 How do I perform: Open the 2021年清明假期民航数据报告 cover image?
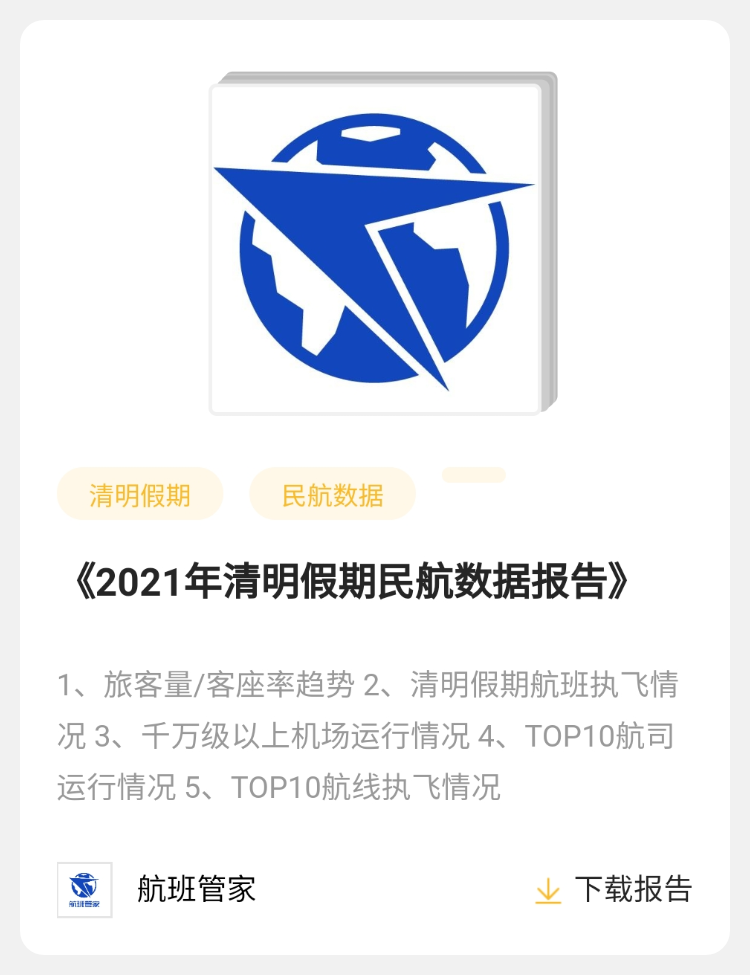click(376, 247)
